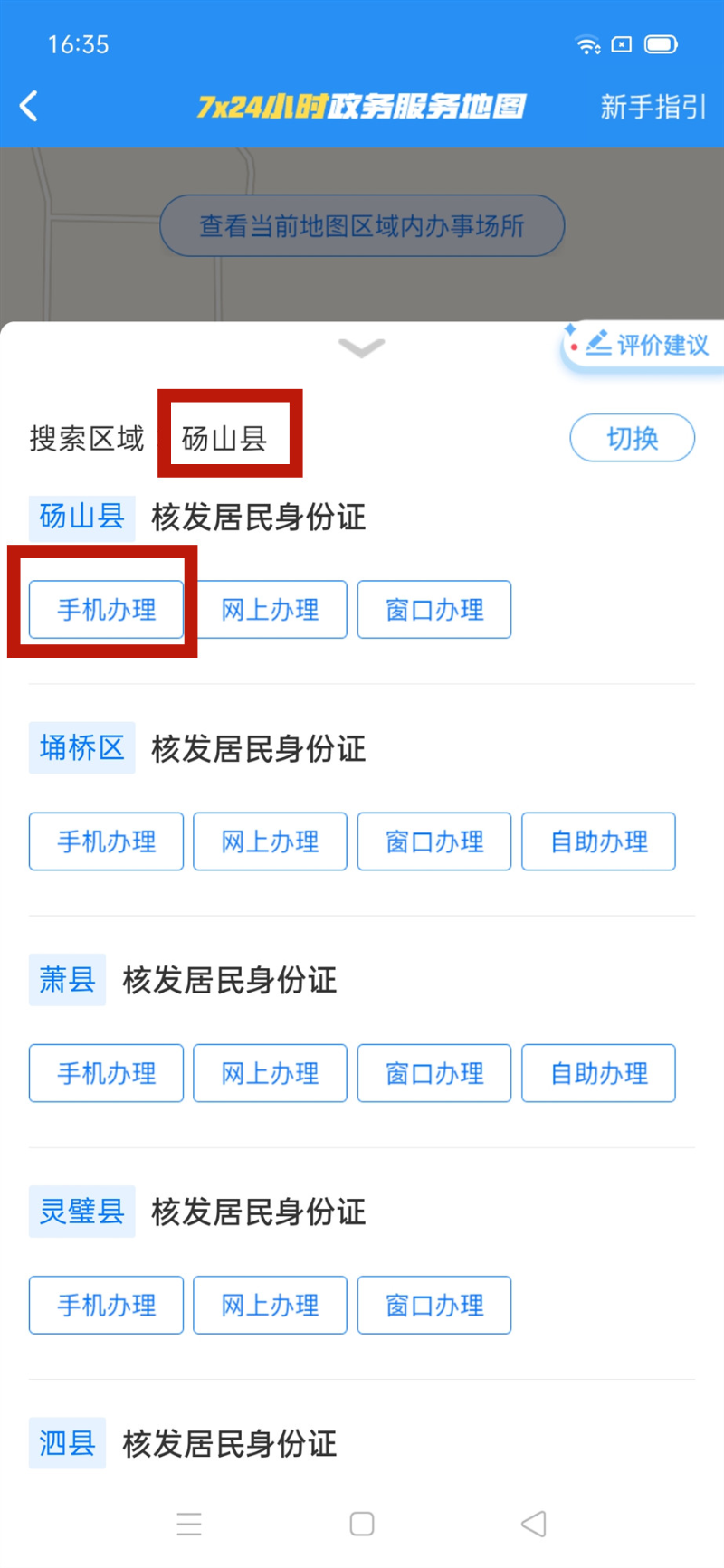Choose 网上办理 under 砀山县
The height and width of the screenshot is (1568, 724).
(x=270, y=610)
